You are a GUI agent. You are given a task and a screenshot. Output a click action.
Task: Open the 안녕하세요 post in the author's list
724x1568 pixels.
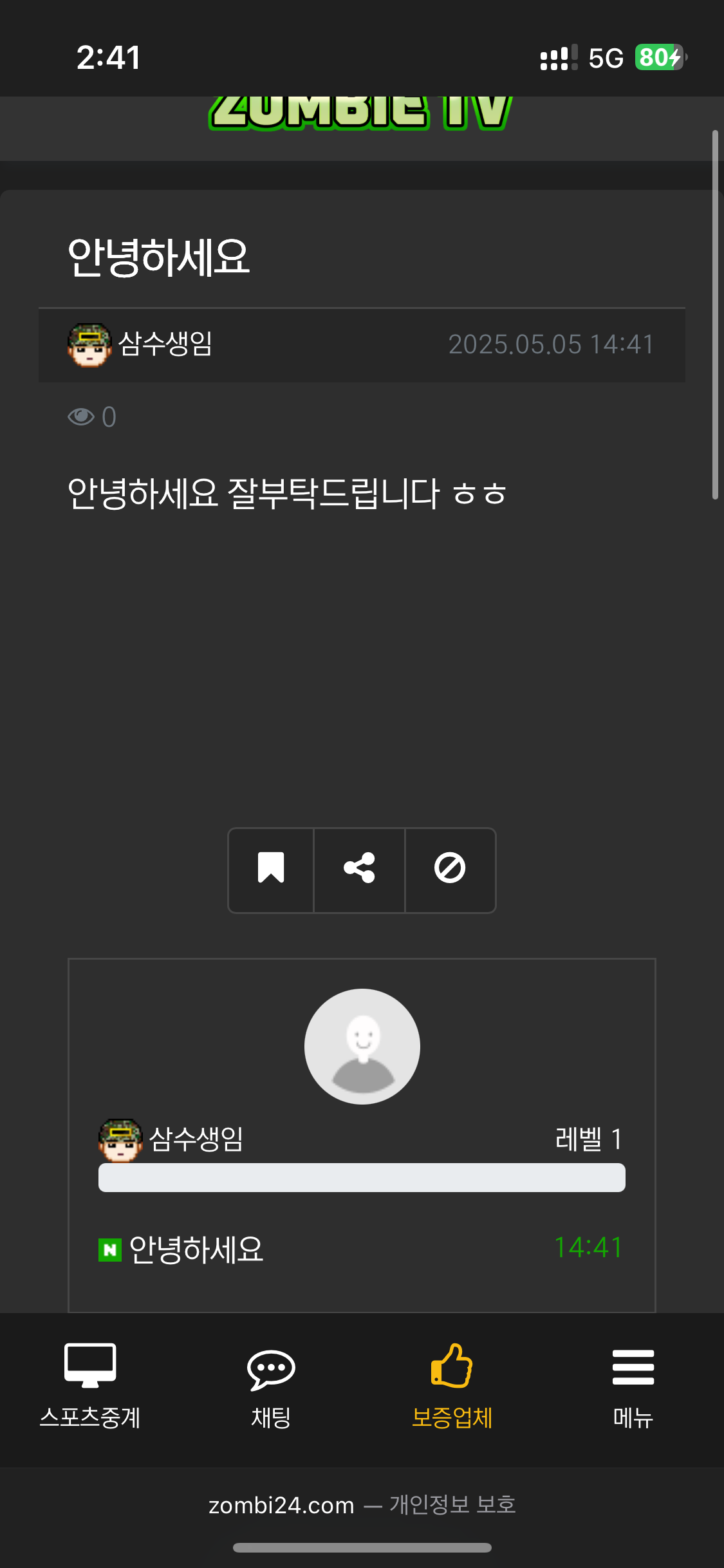pos(196,1250)
